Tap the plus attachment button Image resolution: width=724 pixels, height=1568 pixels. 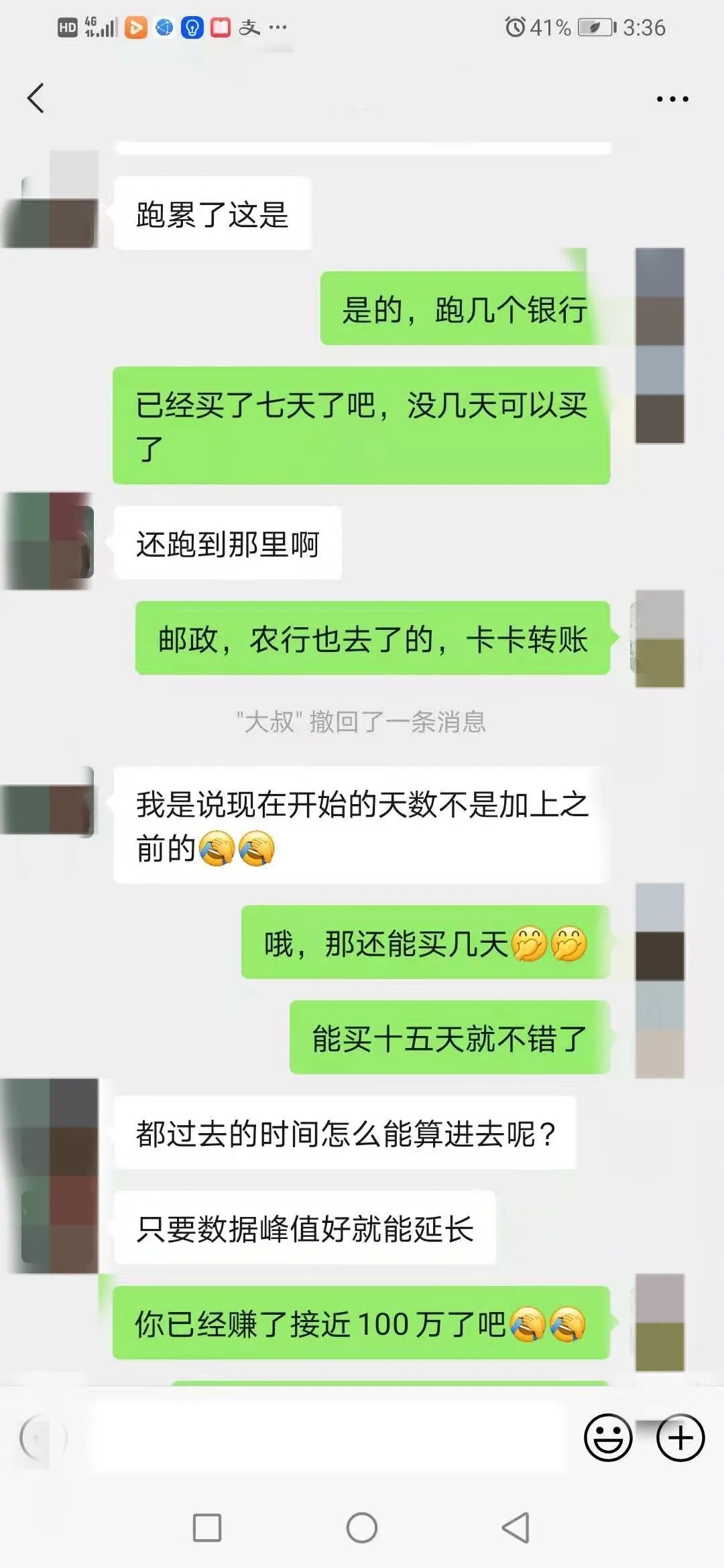(680, 1437)
